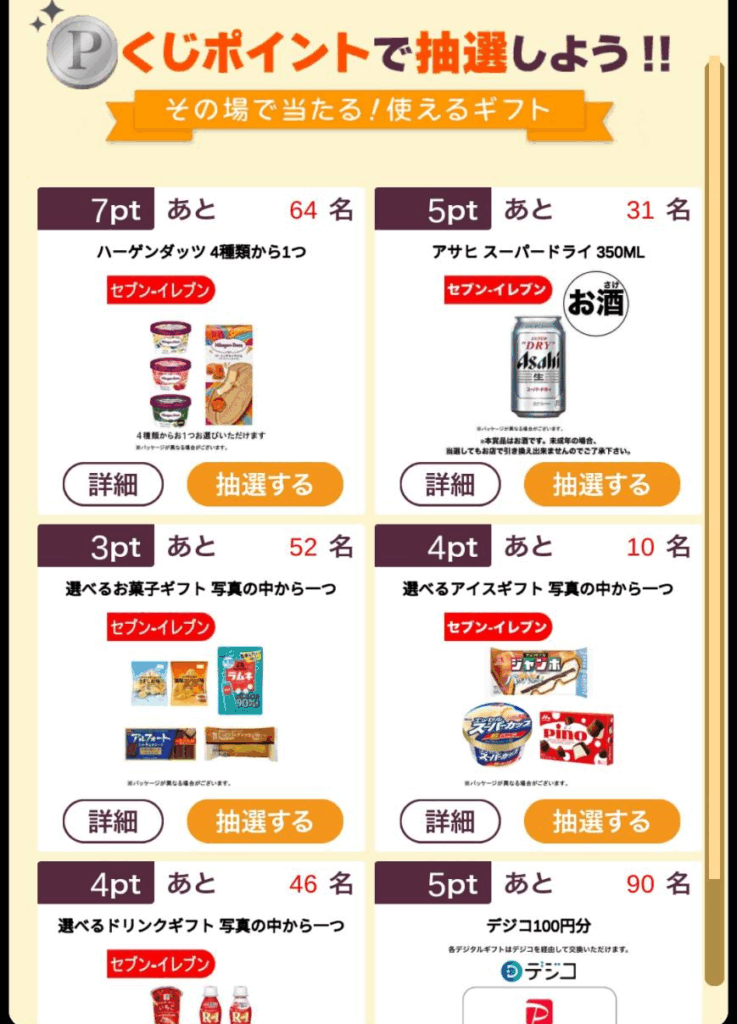
Task: Enter the 3pt snack gift draw
Action: [x=264, y=822]
